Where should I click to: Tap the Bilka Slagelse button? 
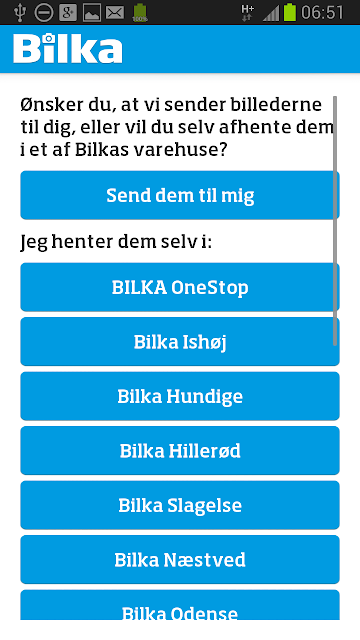click(x=180, y=505)
